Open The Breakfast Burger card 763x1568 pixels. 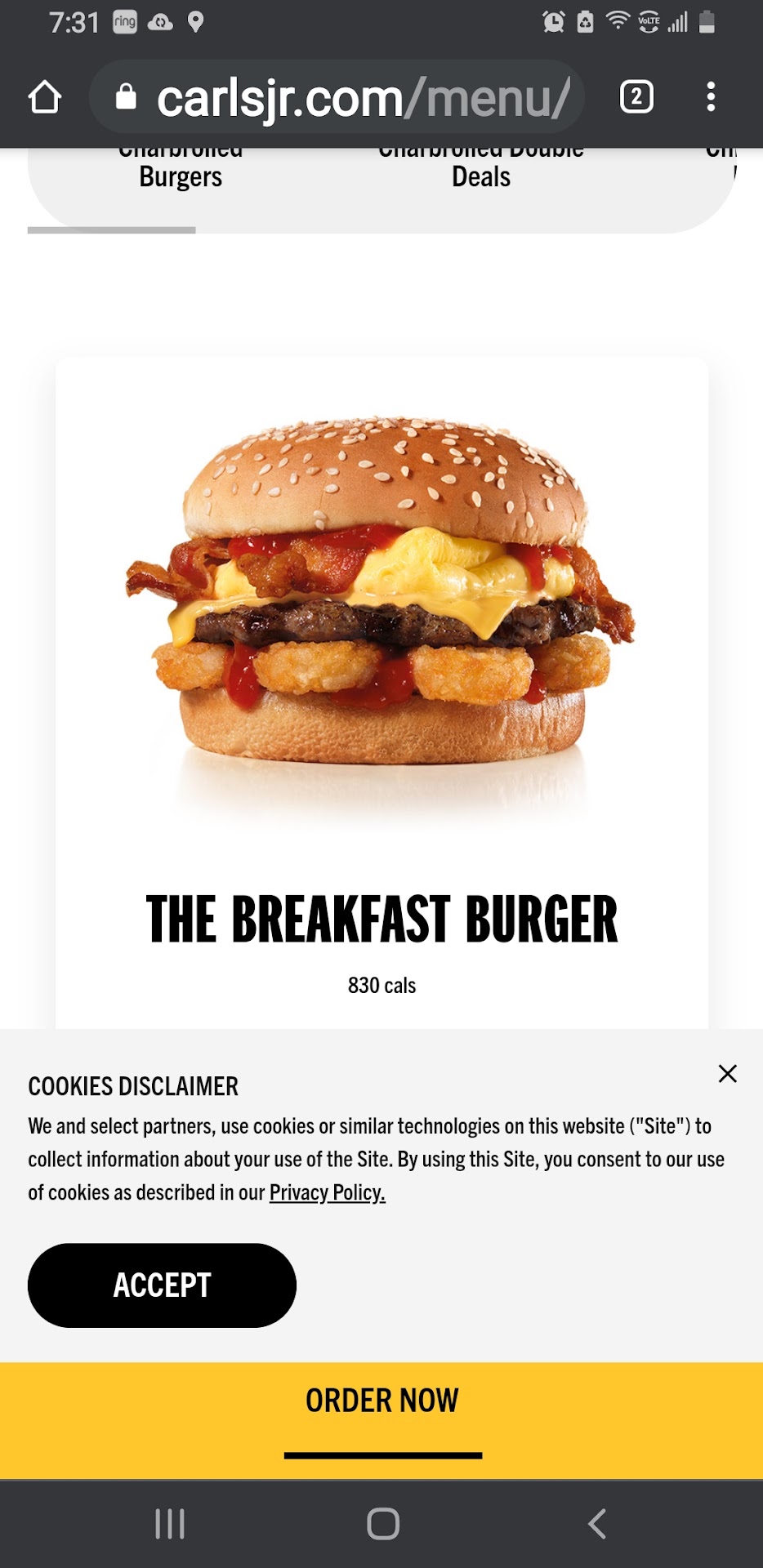point(381,653)
